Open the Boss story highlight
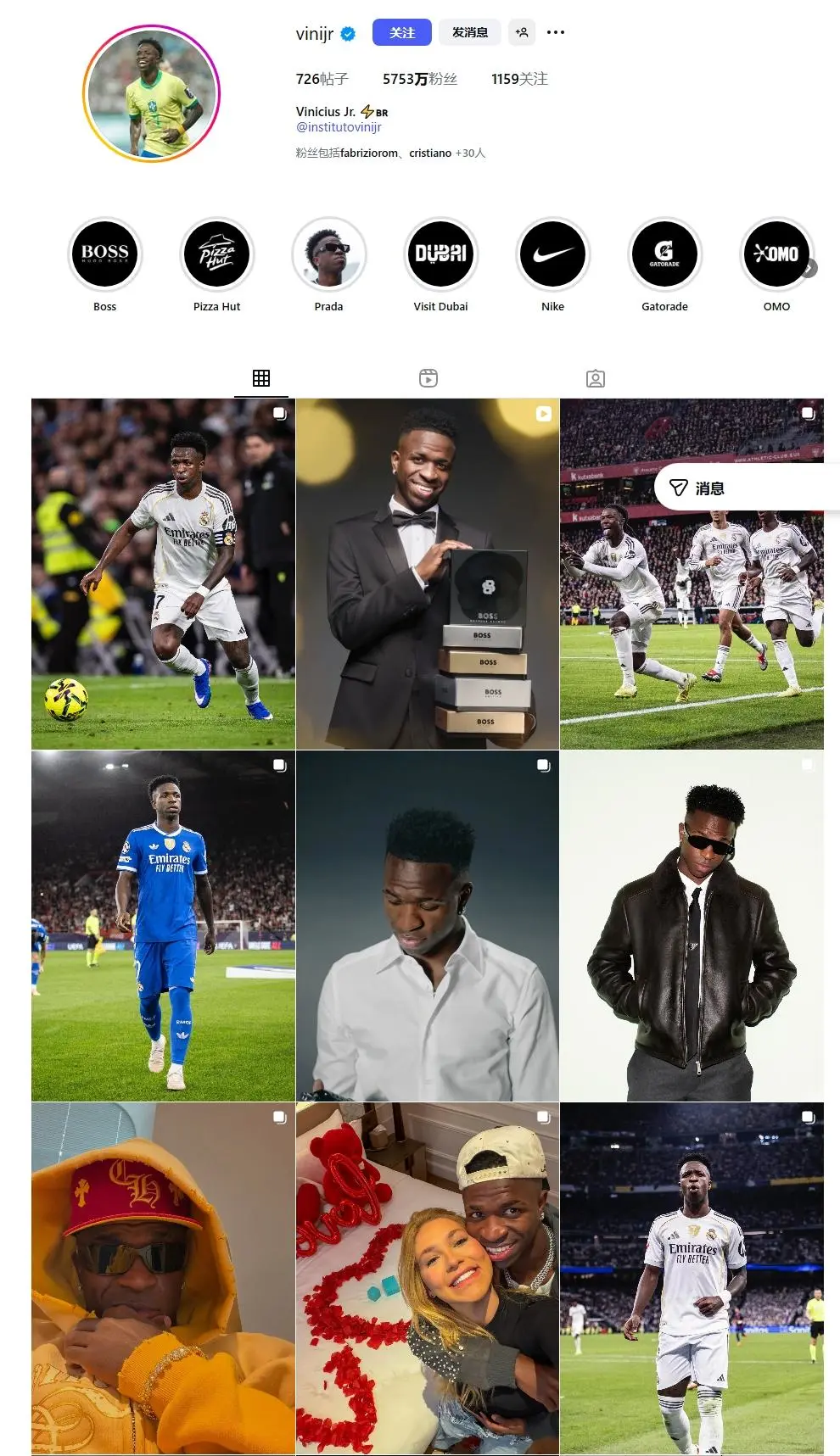 (105, 254)
